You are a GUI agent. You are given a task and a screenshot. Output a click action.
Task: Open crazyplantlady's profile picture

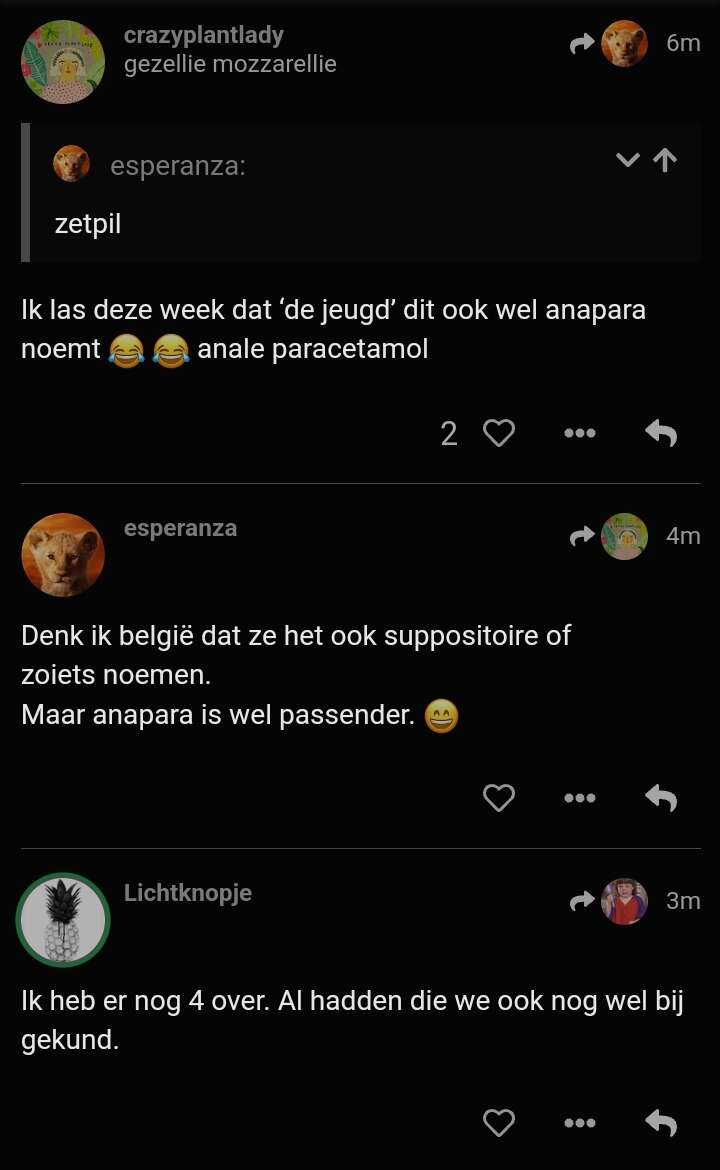coord(63,62)
